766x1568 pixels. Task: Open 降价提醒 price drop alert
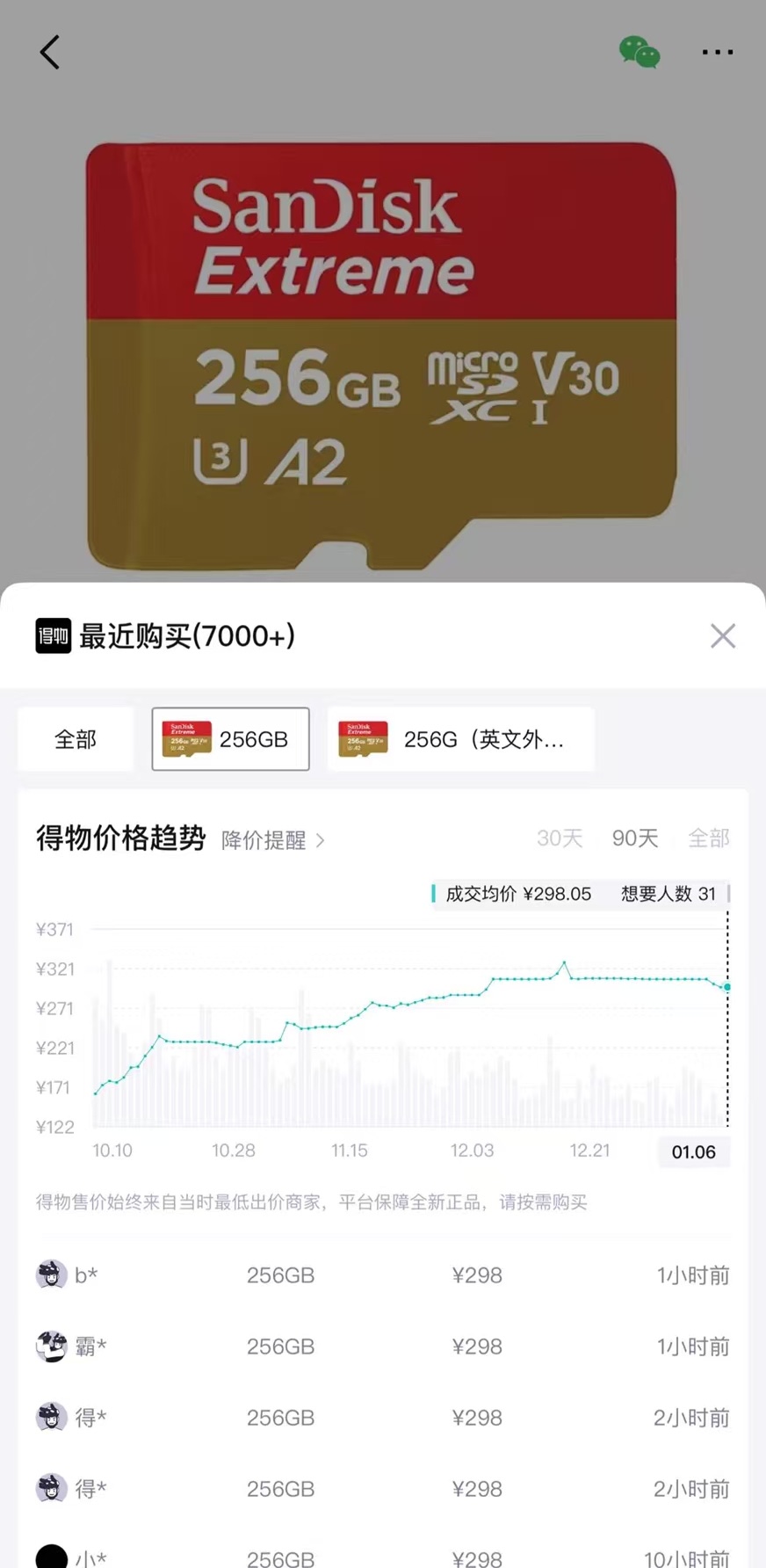272,840
